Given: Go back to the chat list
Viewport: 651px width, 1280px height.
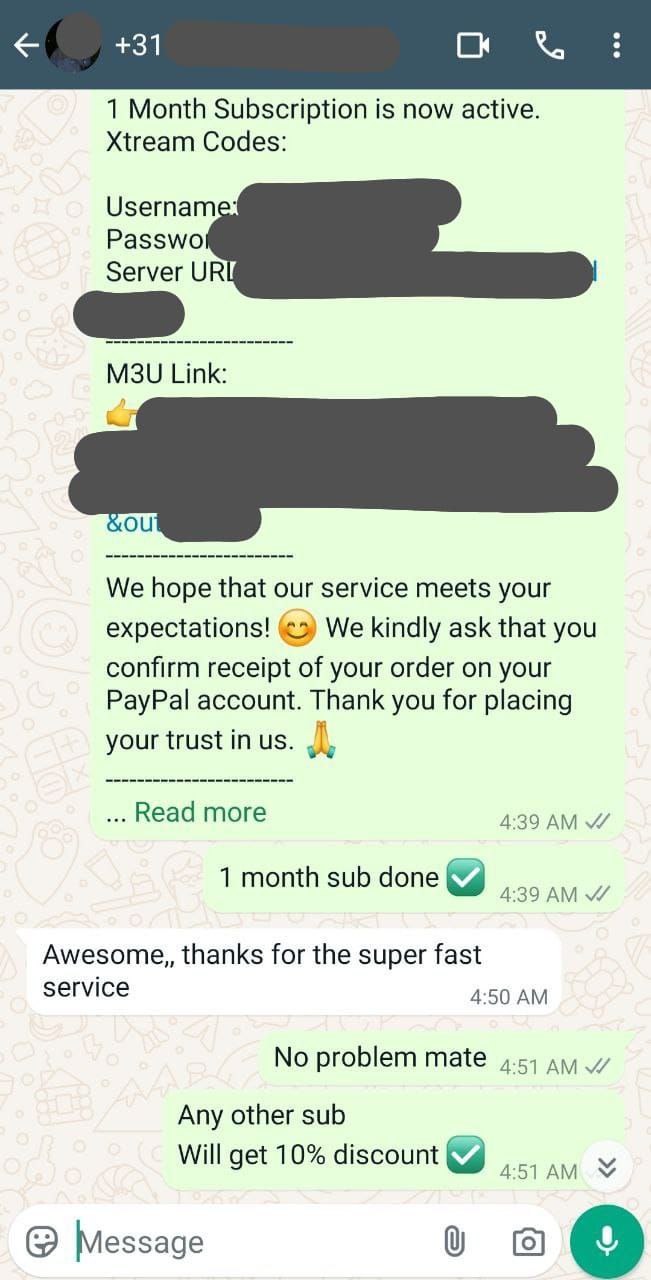Looking at the screenshot, I should [26, 45].
